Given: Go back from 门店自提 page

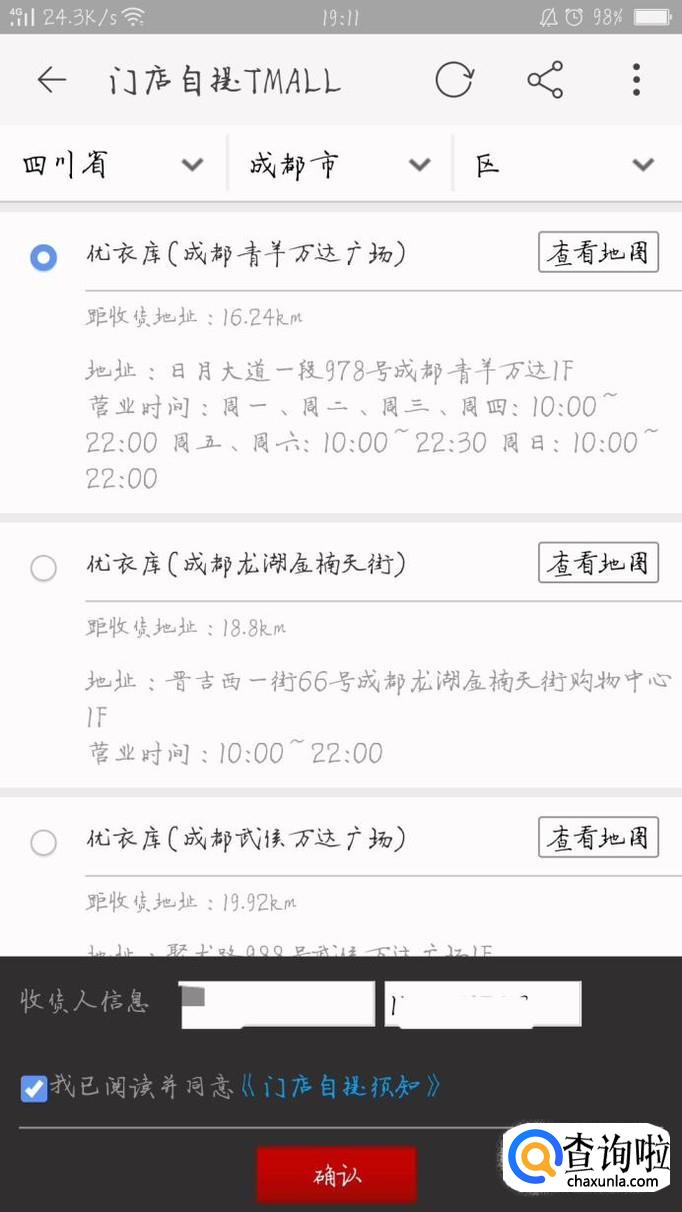Looking at the screenshot, I should coord(51,80).
